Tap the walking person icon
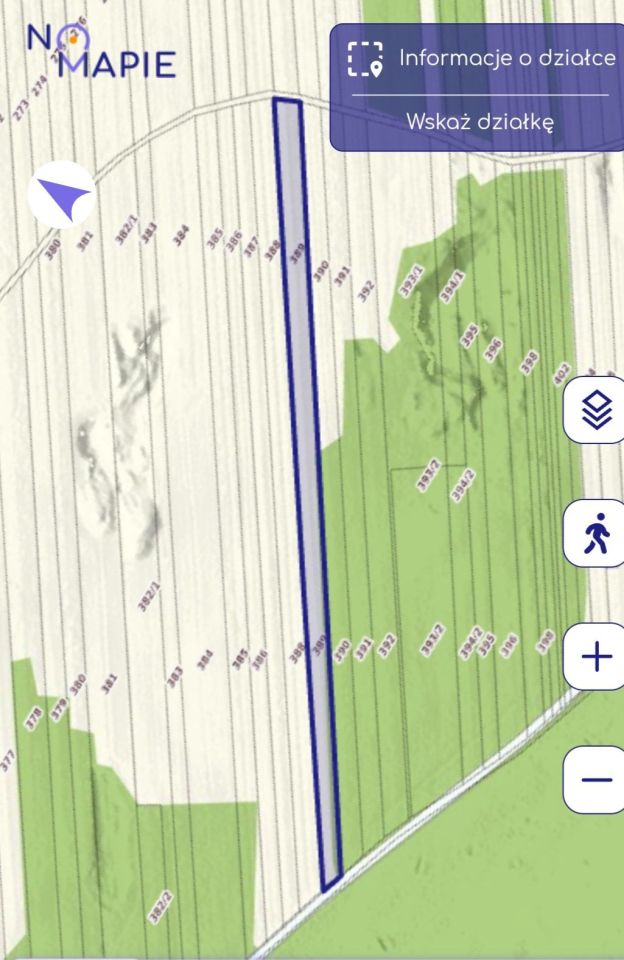 tap(597, 533)
